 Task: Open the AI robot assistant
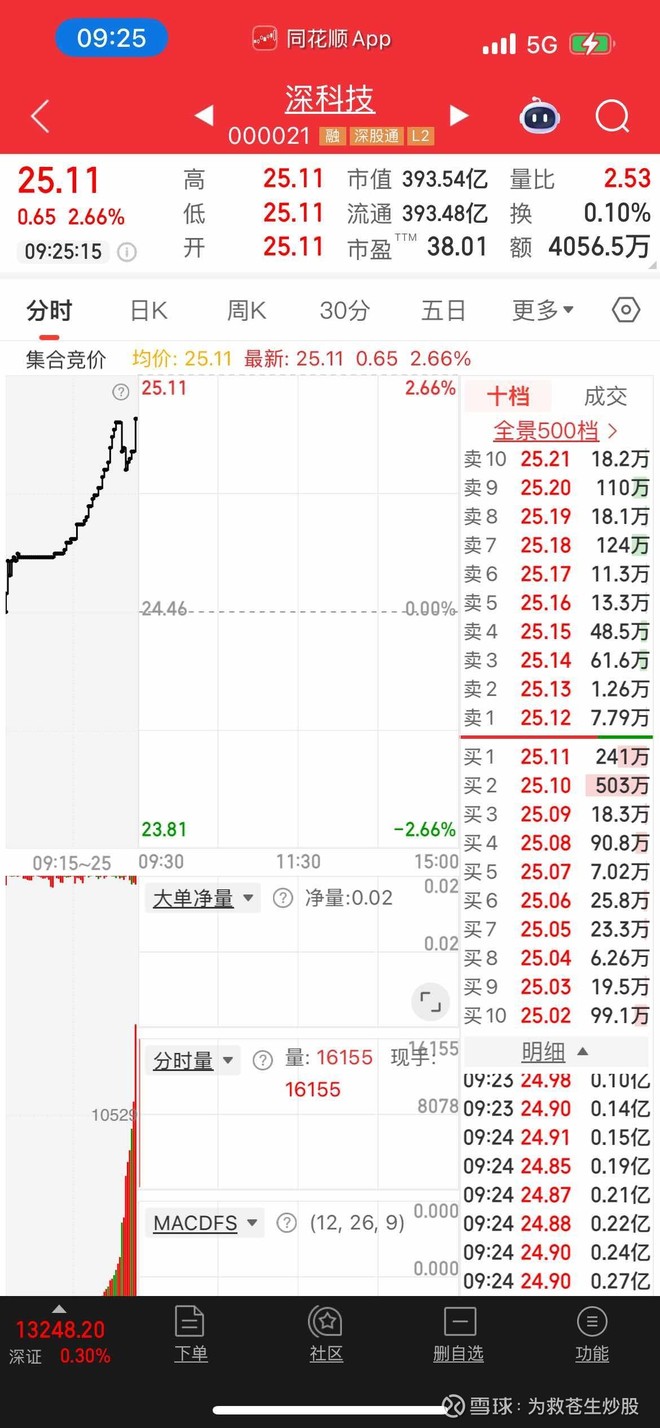point(539,117)
